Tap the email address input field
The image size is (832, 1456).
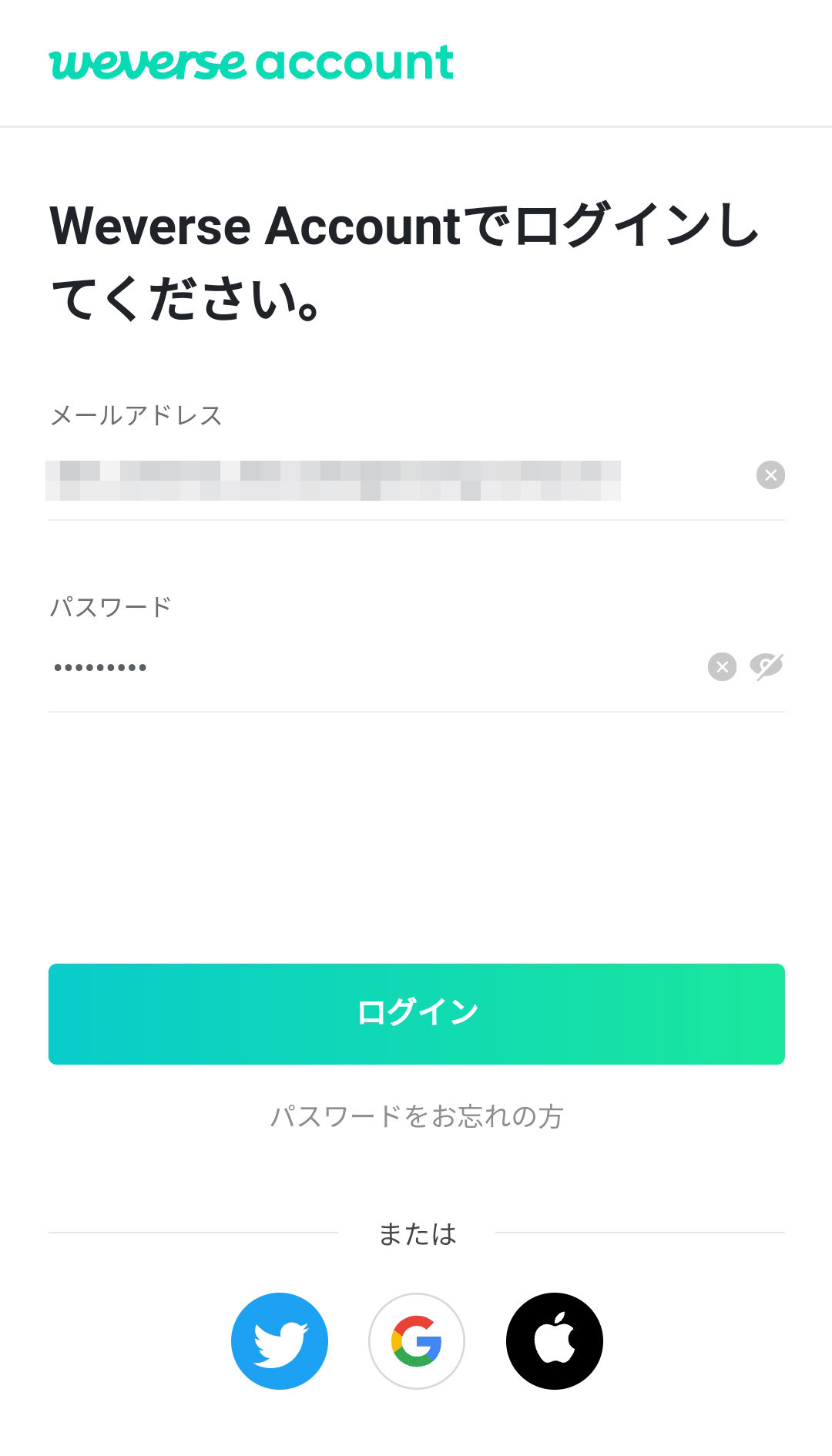[x=385, y=479]
